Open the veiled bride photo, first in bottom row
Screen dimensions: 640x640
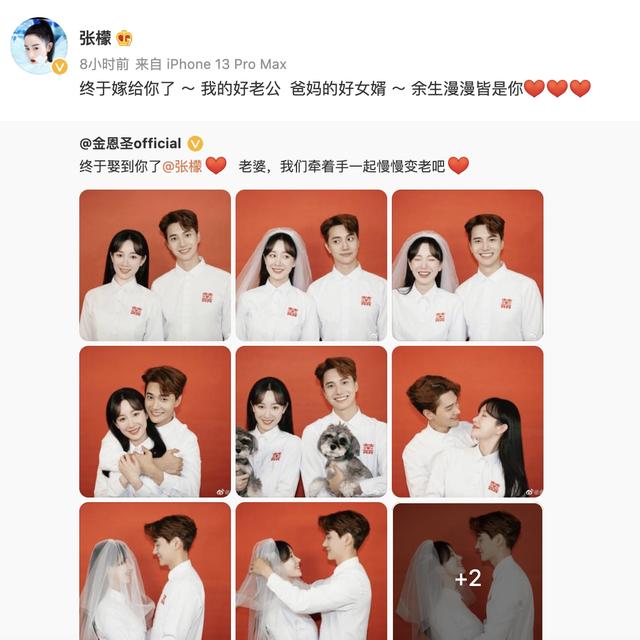click(155, 571)
